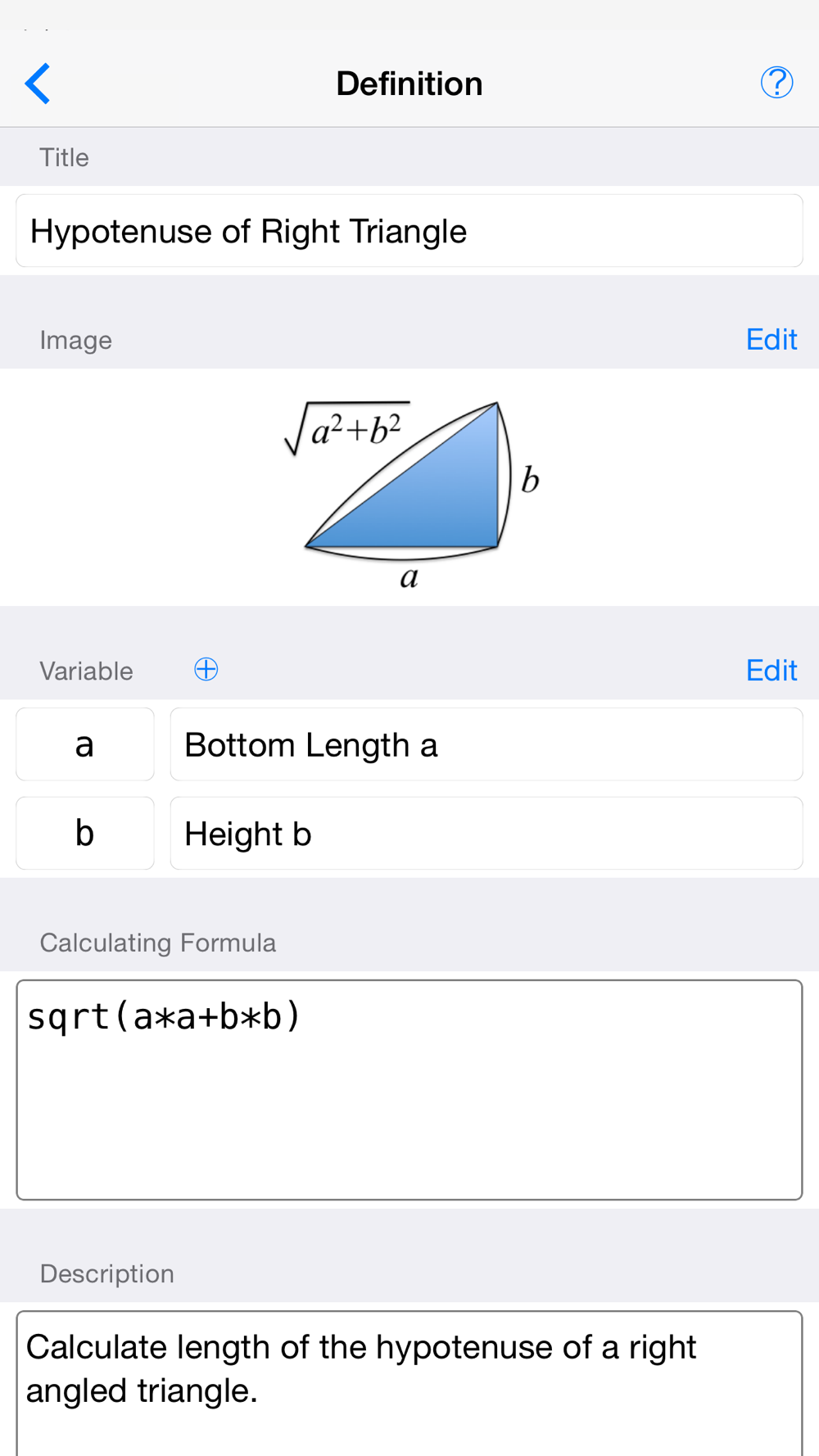Open the help question mark icon
Viewport: 819px width, 1456px height.
(x=776, y=83)
